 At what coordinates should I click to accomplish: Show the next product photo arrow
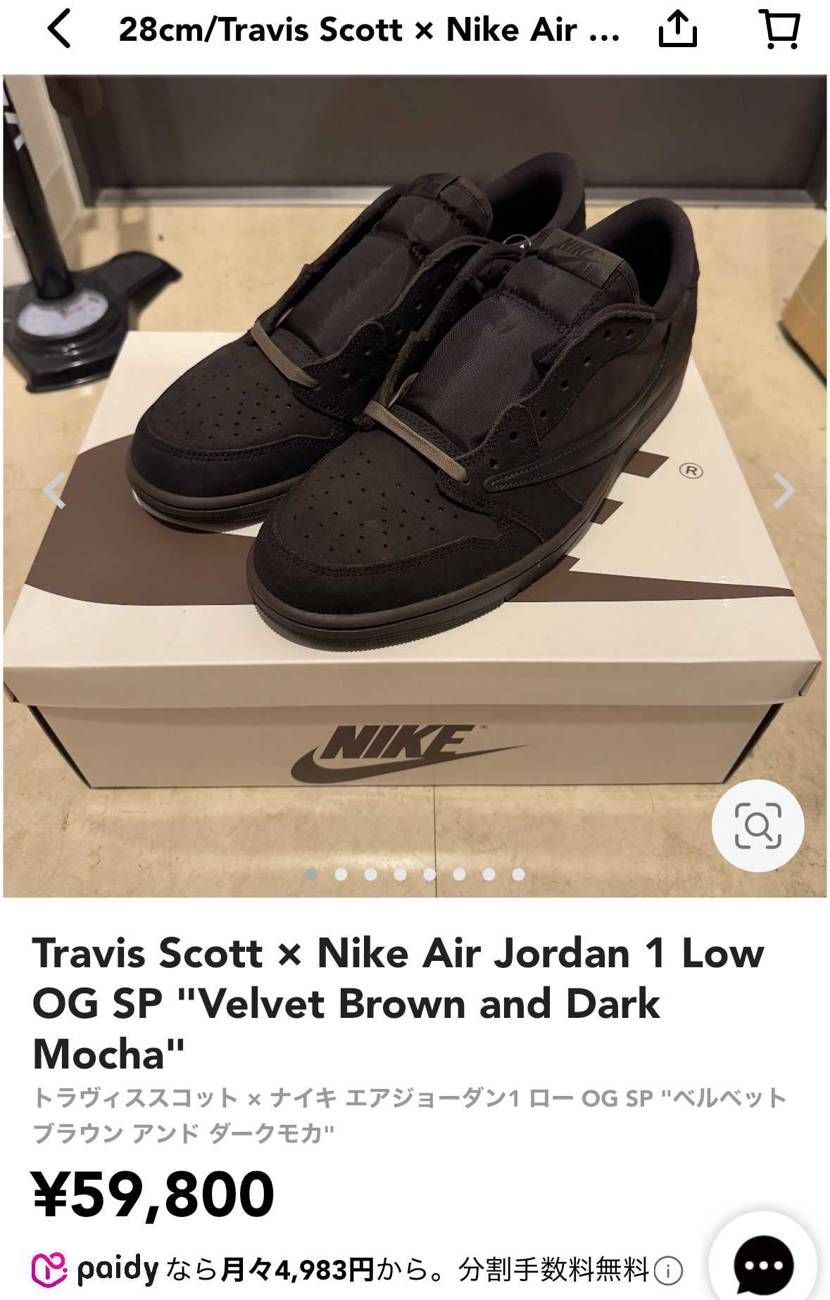pyautogui.click(x=784, y=491)
